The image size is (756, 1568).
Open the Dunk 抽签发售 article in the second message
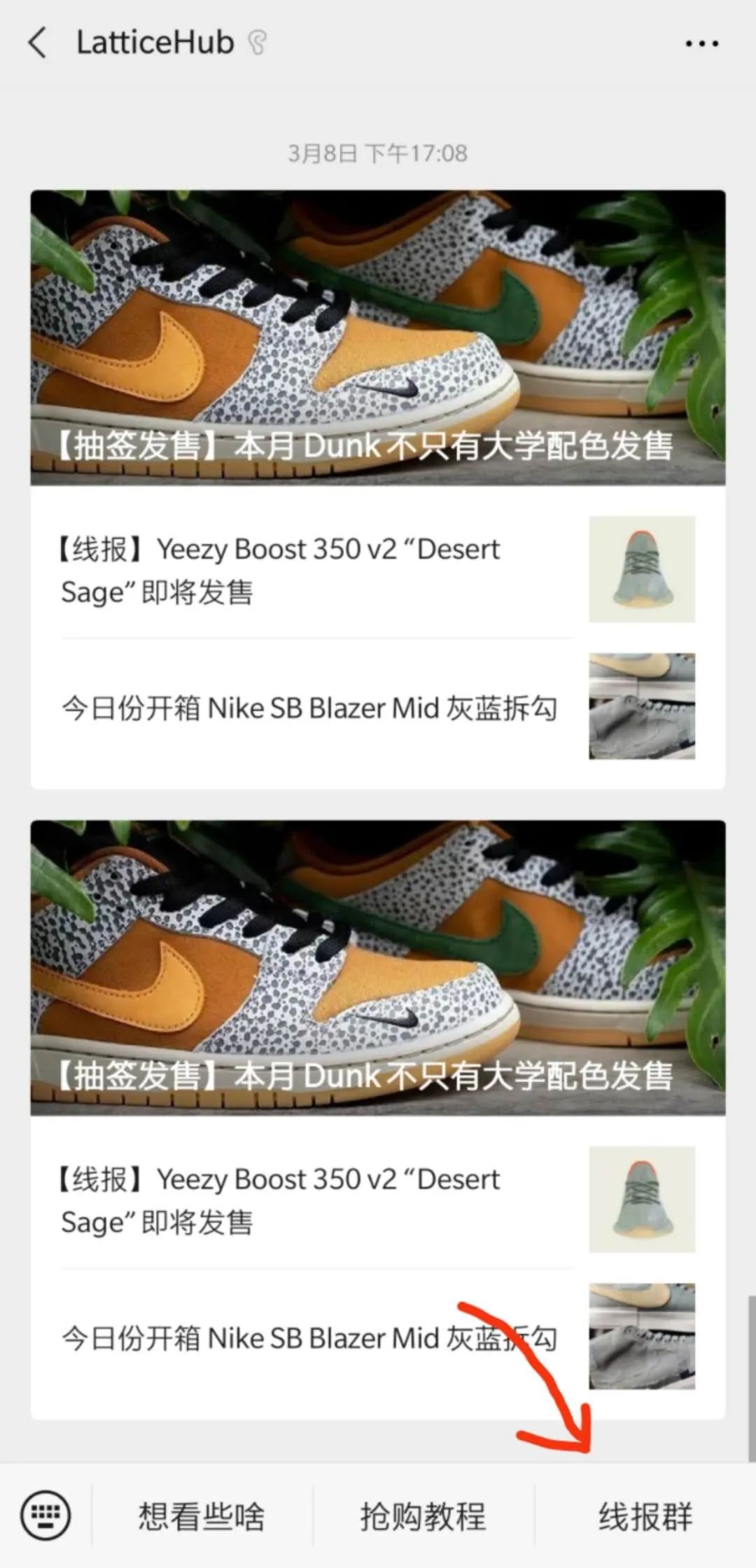point(378,968)
